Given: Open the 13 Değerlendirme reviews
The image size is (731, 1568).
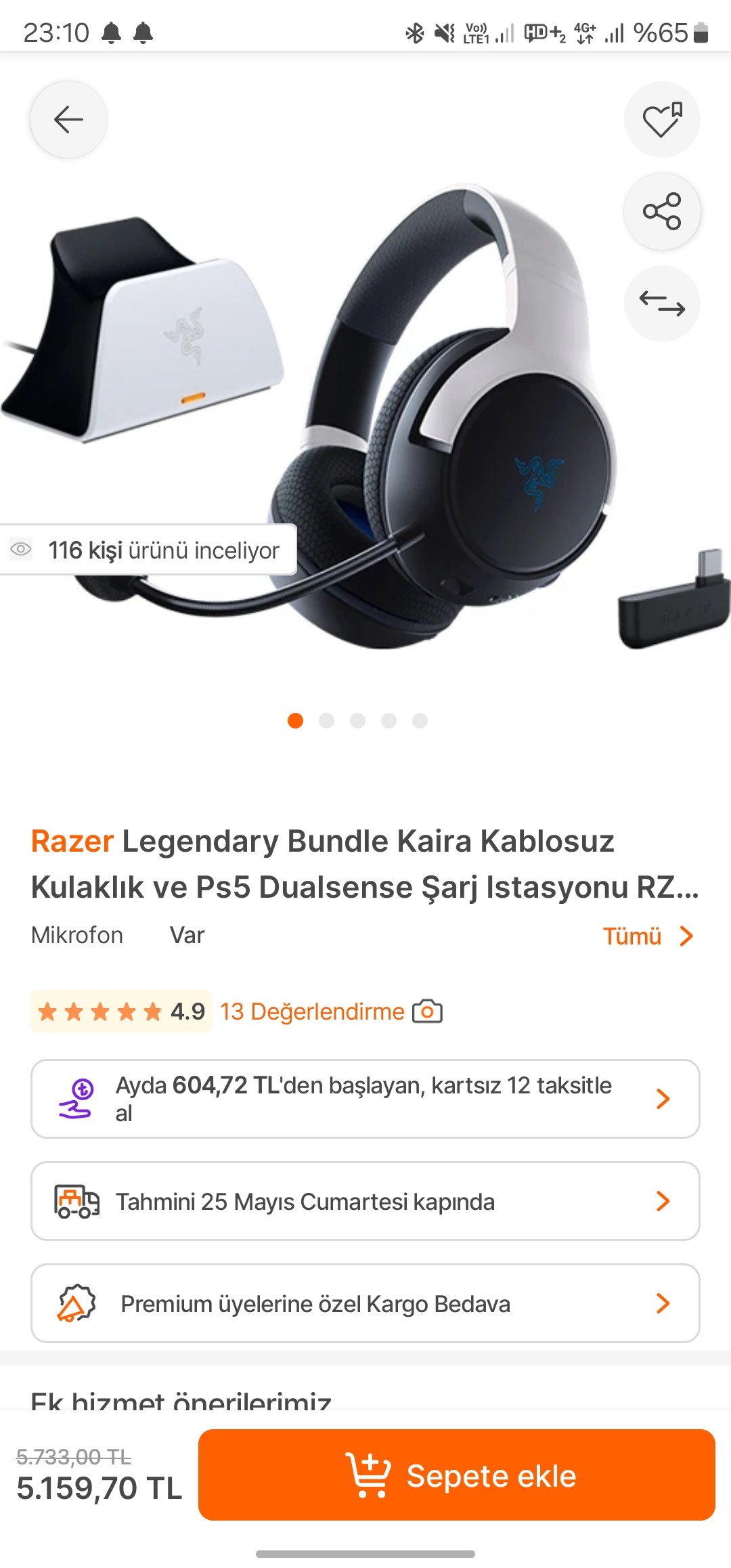Looking at the screenshot, I should pos(312,1011).
